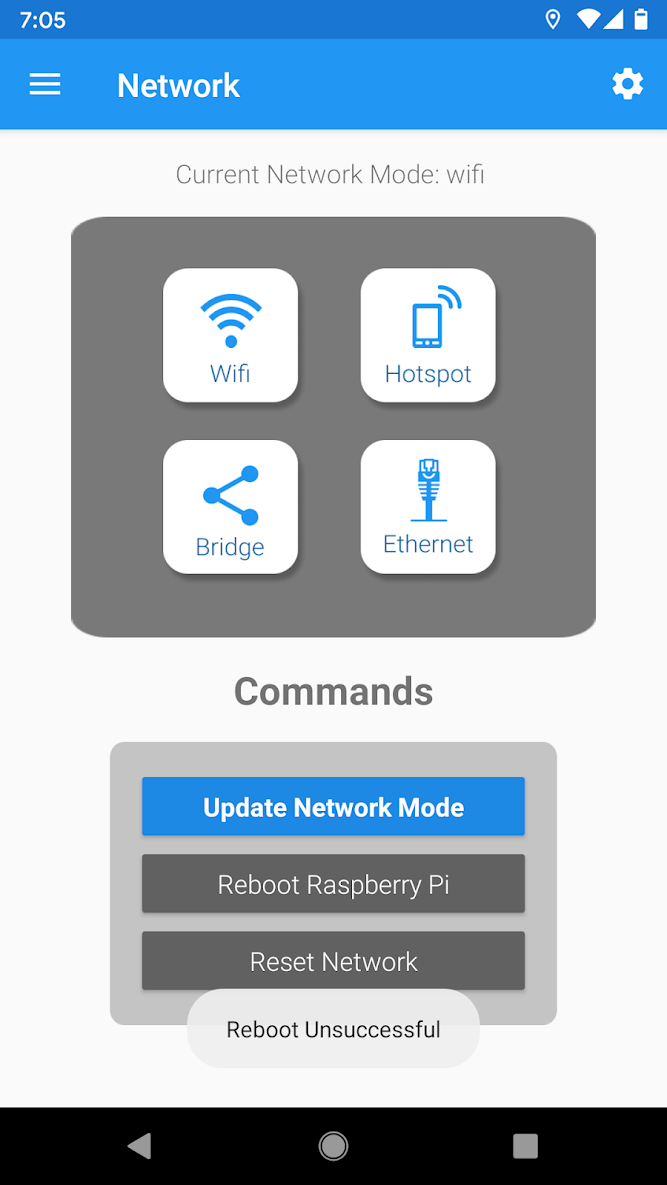Image resolution: width=667 pixels, height=1185 pixels.
Task: Switch to Bridge network mode
Action: (x=230, y=507)
